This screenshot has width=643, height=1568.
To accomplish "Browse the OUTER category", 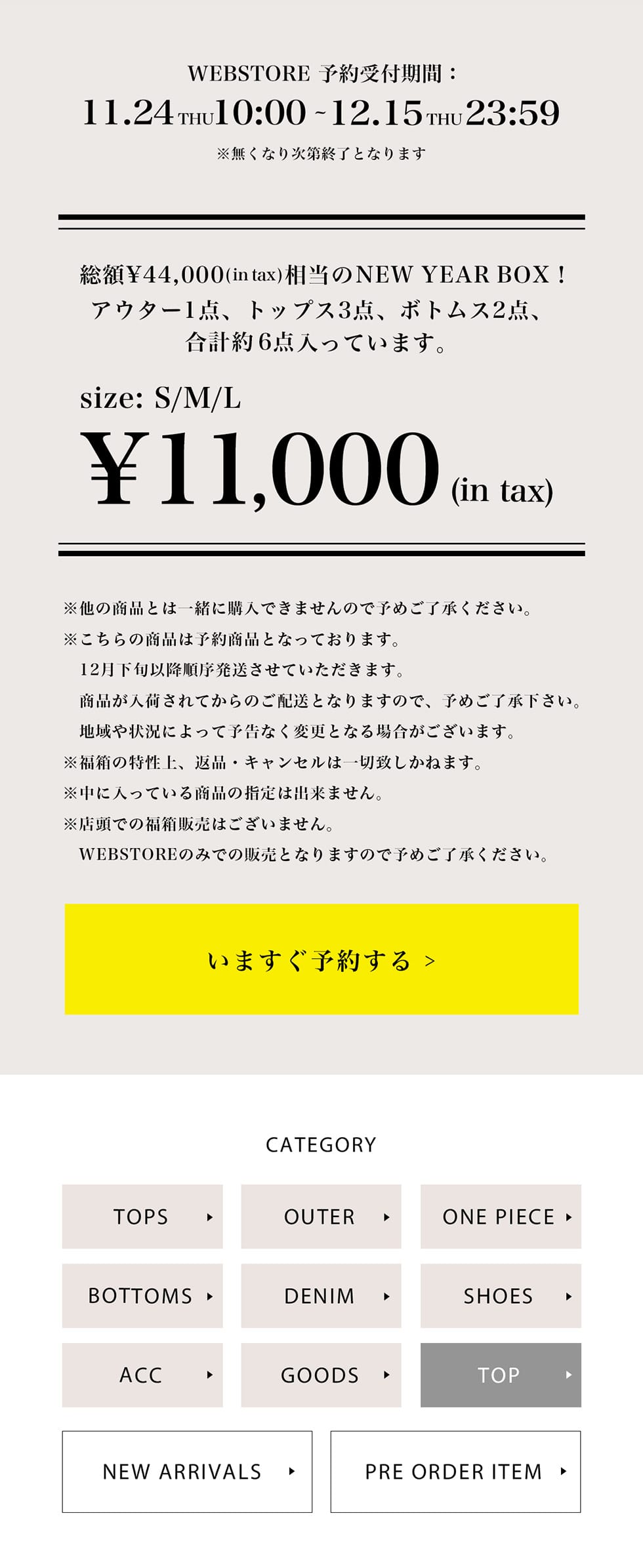I will [321, 1216].
